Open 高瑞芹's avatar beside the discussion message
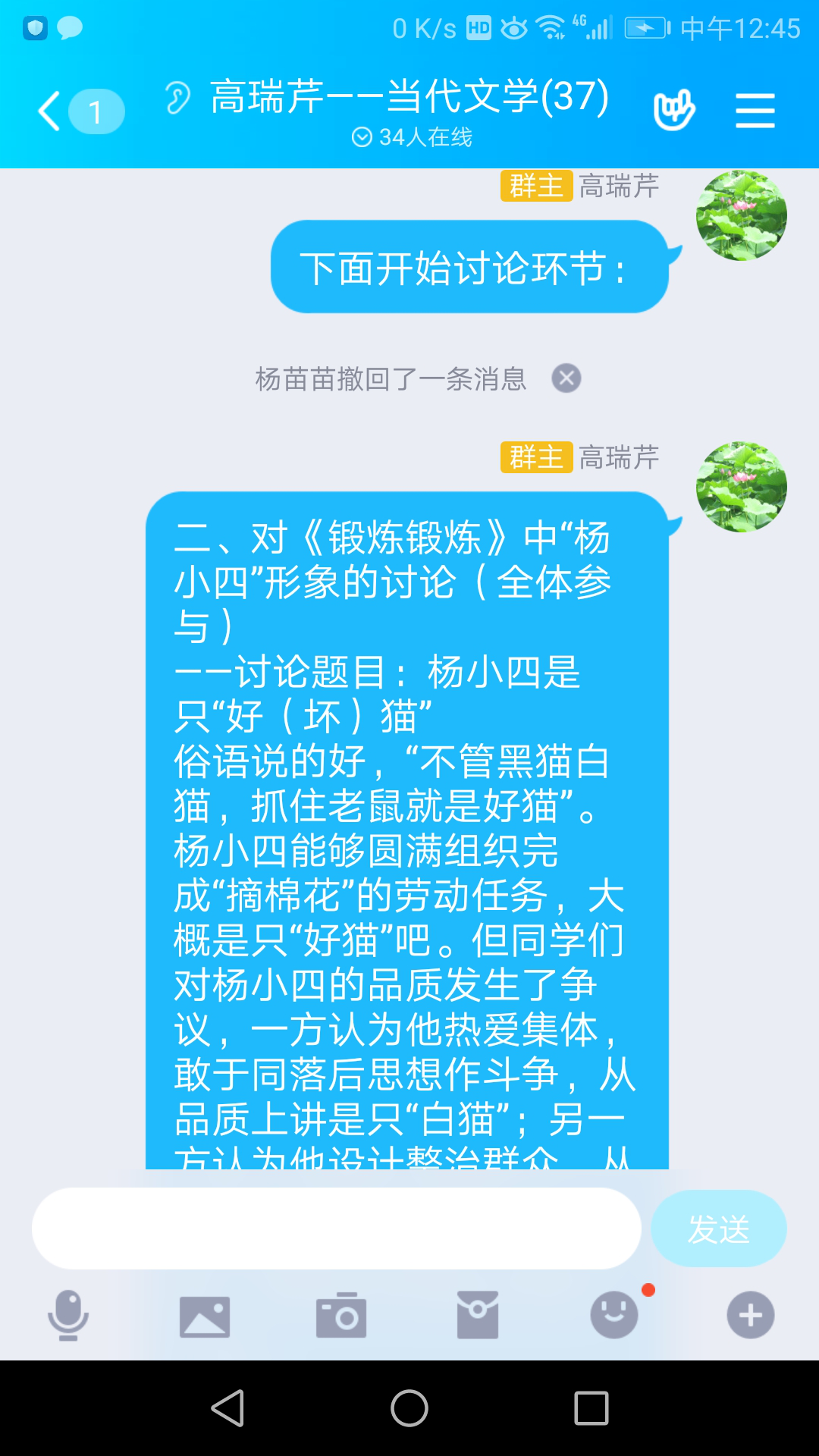This screenshot has height=1456, width=819. [741, 487]
